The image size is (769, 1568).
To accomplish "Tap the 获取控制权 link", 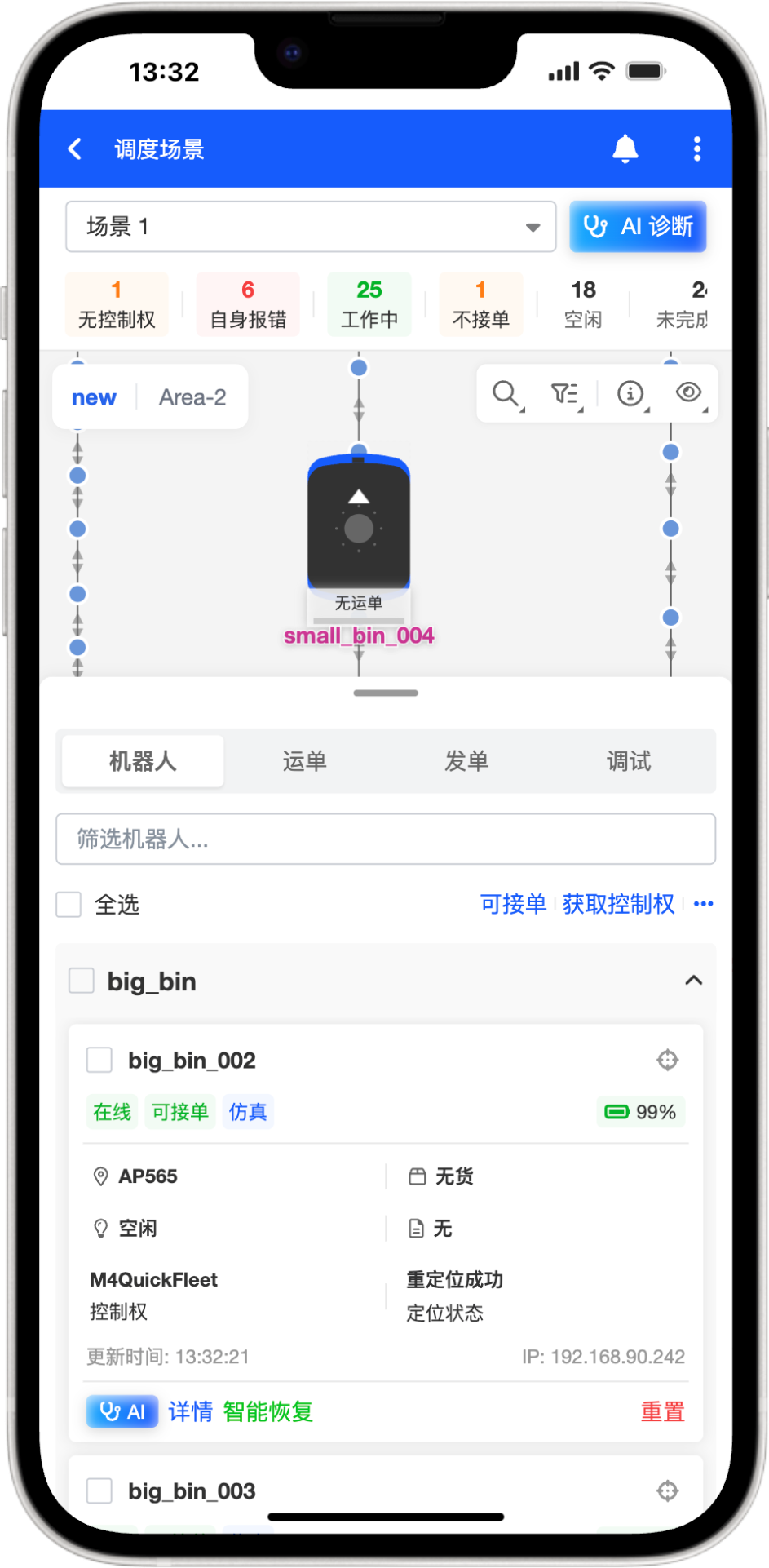I will [618, 904].
